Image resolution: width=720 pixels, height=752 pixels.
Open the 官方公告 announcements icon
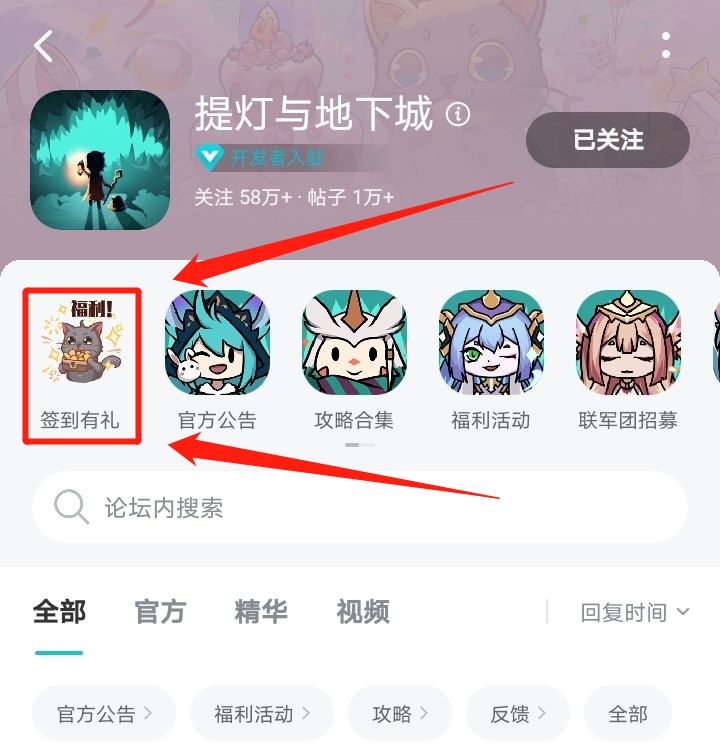coord(218,345)
